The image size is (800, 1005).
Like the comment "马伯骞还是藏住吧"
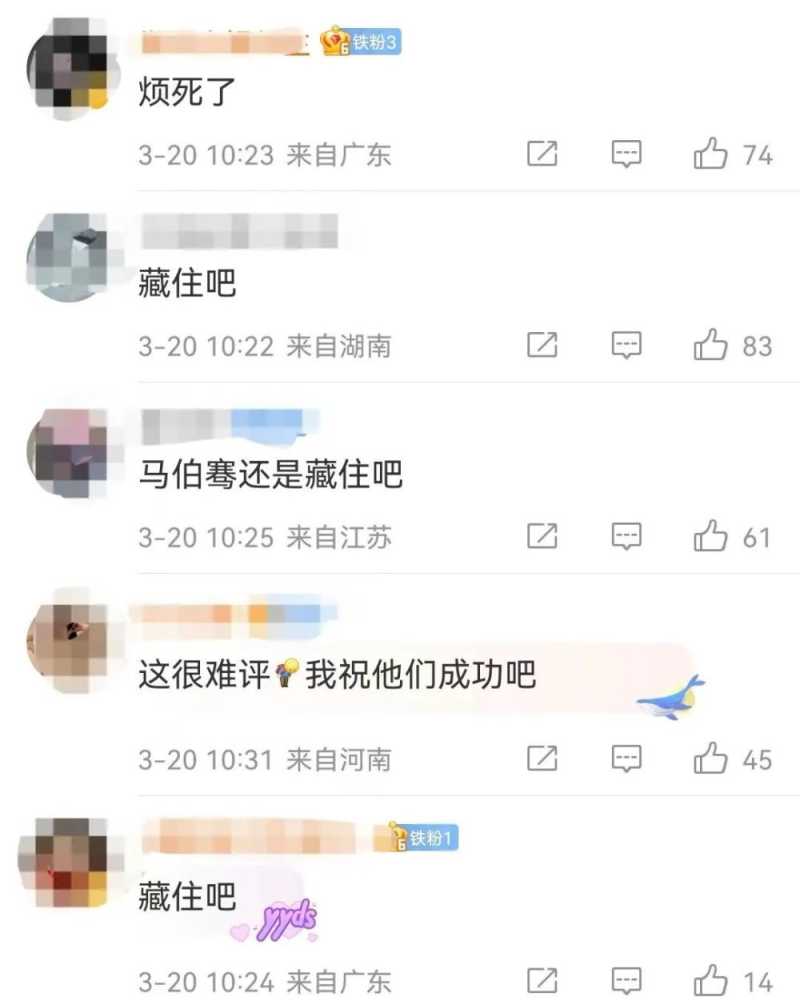click(710, 537)
